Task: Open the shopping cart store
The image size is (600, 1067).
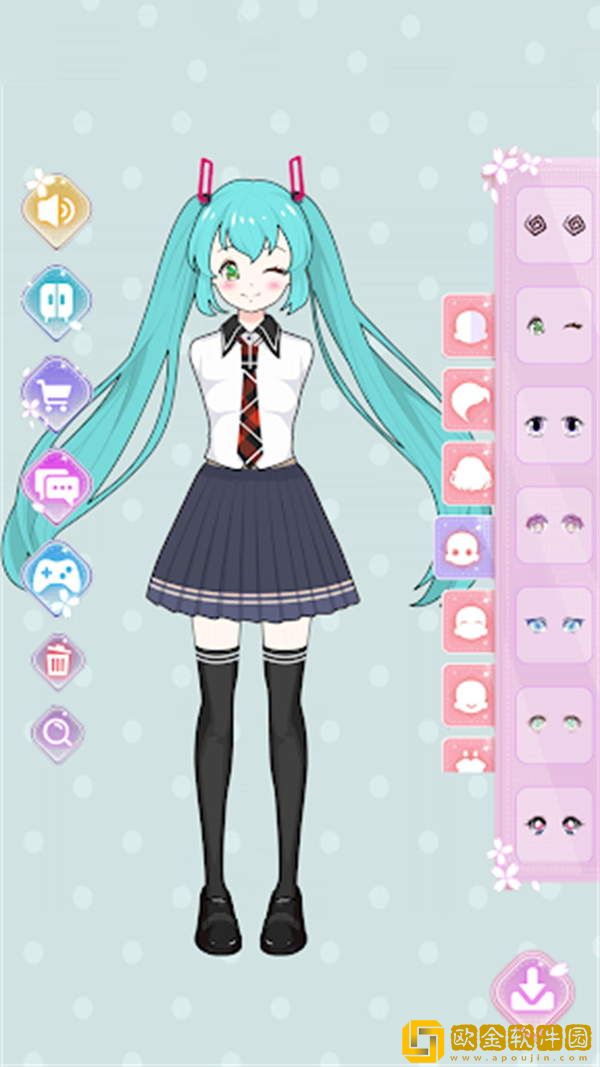Action: pyautogui.click(x=56, y=394)
